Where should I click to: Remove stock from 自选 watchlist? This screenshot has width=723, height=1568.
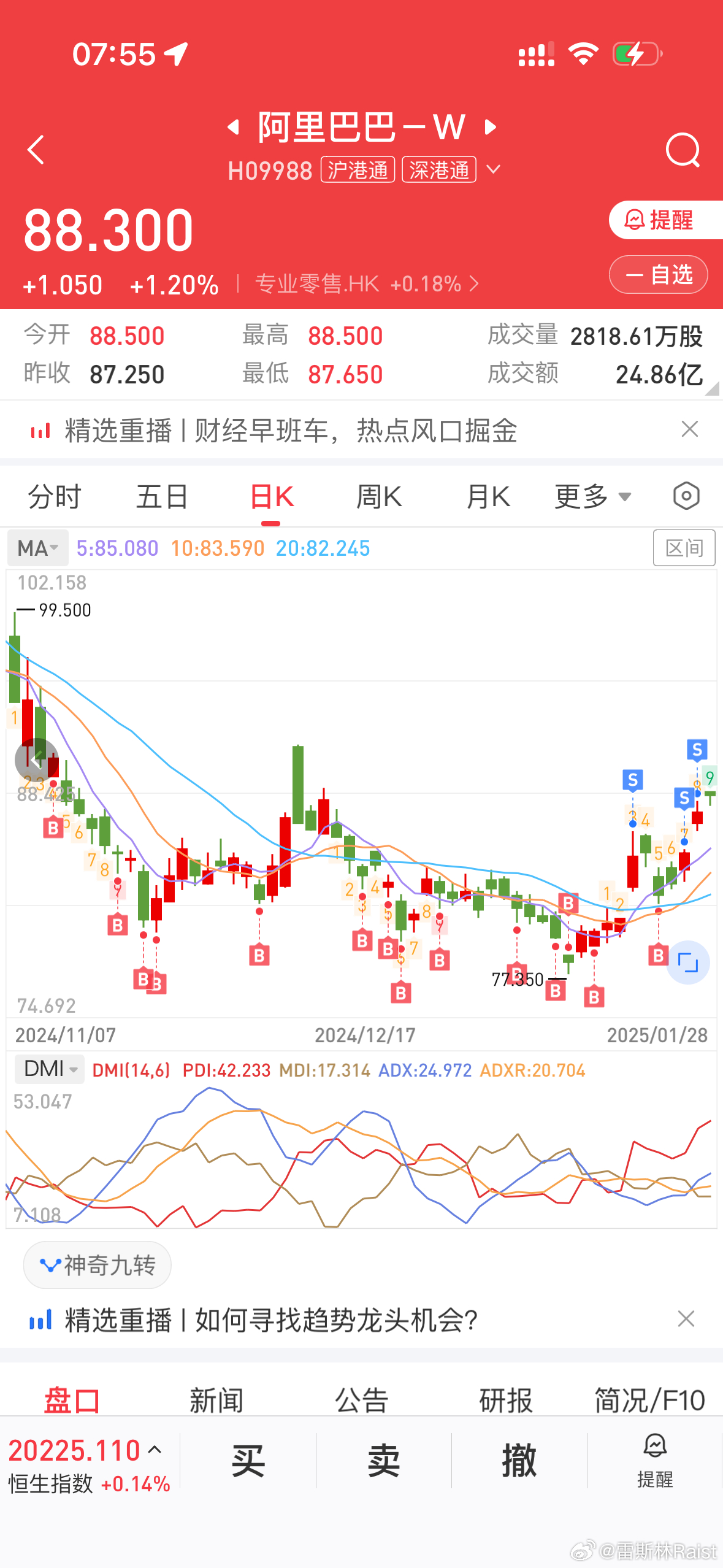tap(659, 274)
